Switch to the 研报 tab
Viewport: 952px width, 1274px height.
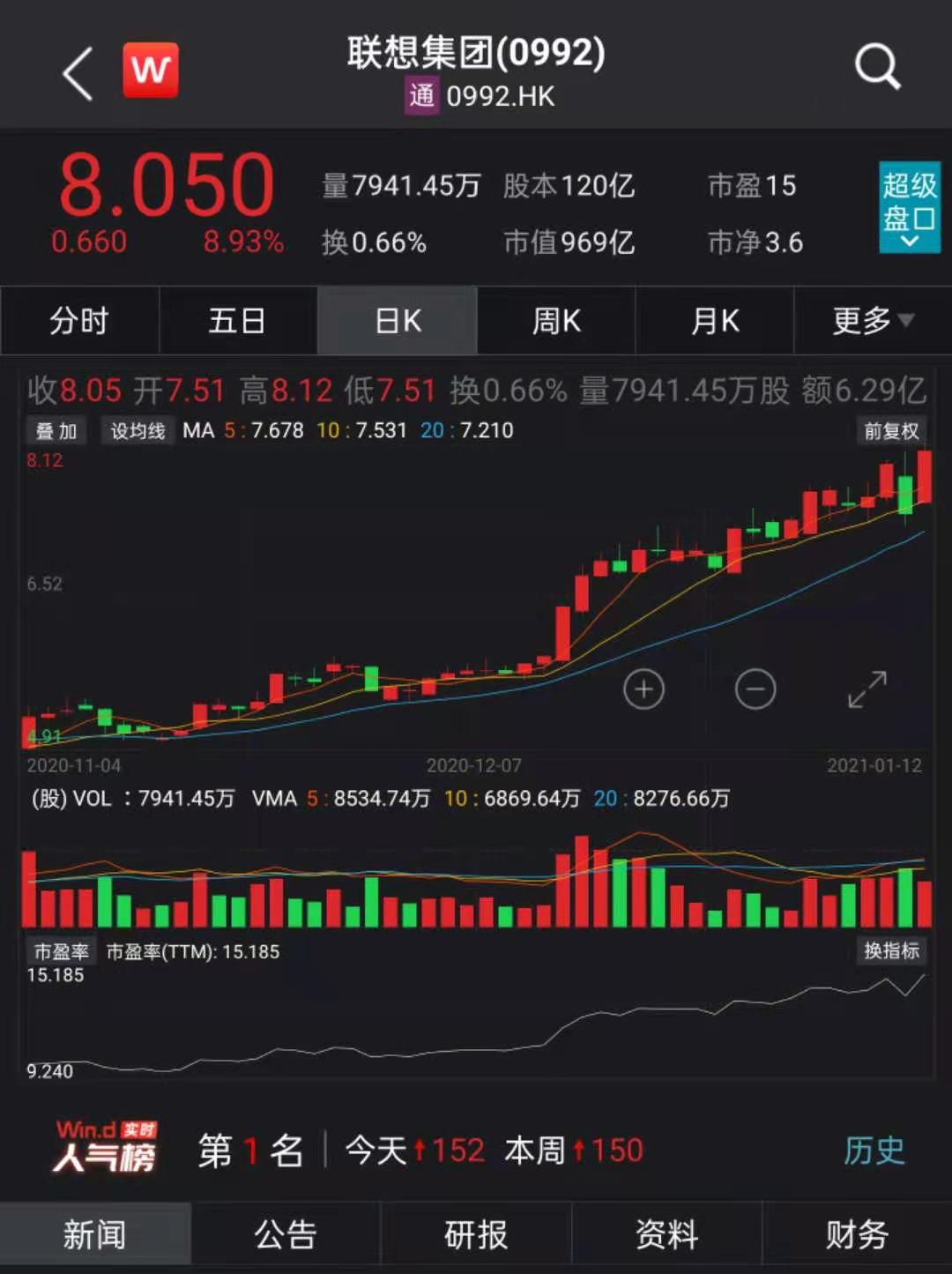pyautogui.click(x=476, y=1235)
